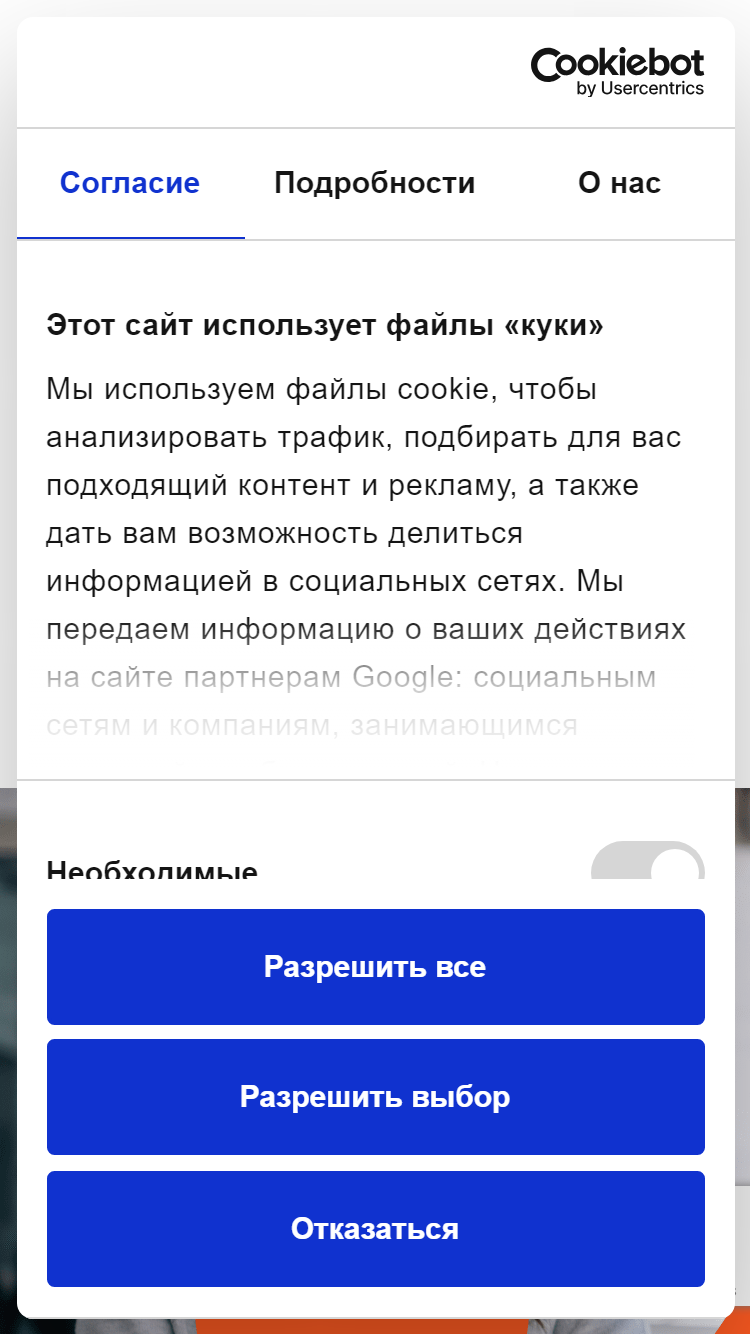
Task: Select the О нас tab
Action: 619,184
